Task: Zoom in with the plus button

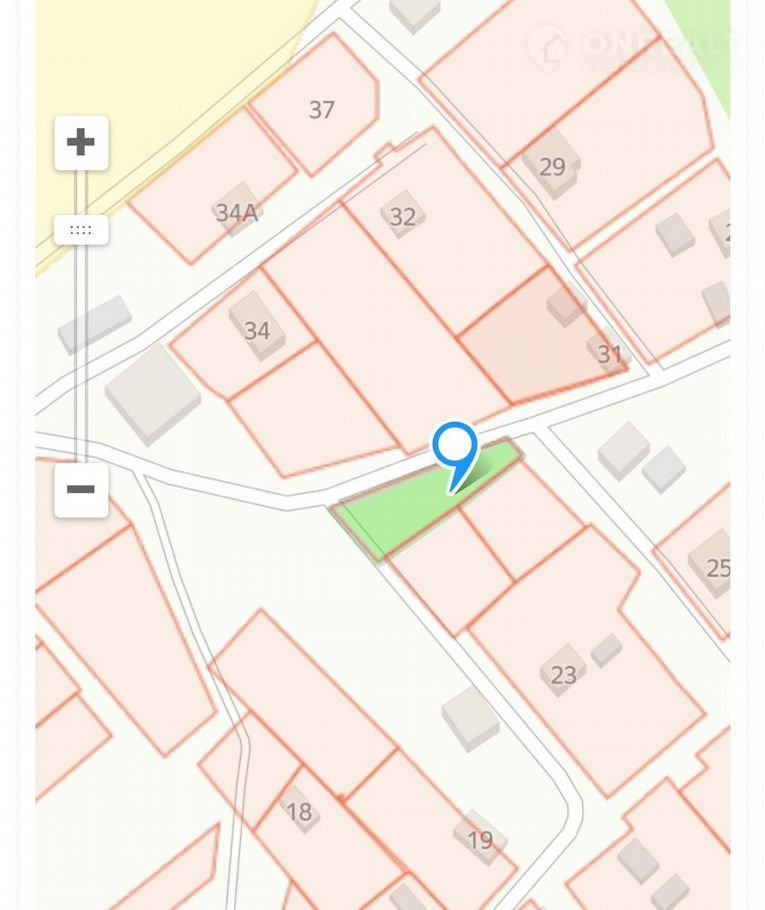Action: point(81,142)
